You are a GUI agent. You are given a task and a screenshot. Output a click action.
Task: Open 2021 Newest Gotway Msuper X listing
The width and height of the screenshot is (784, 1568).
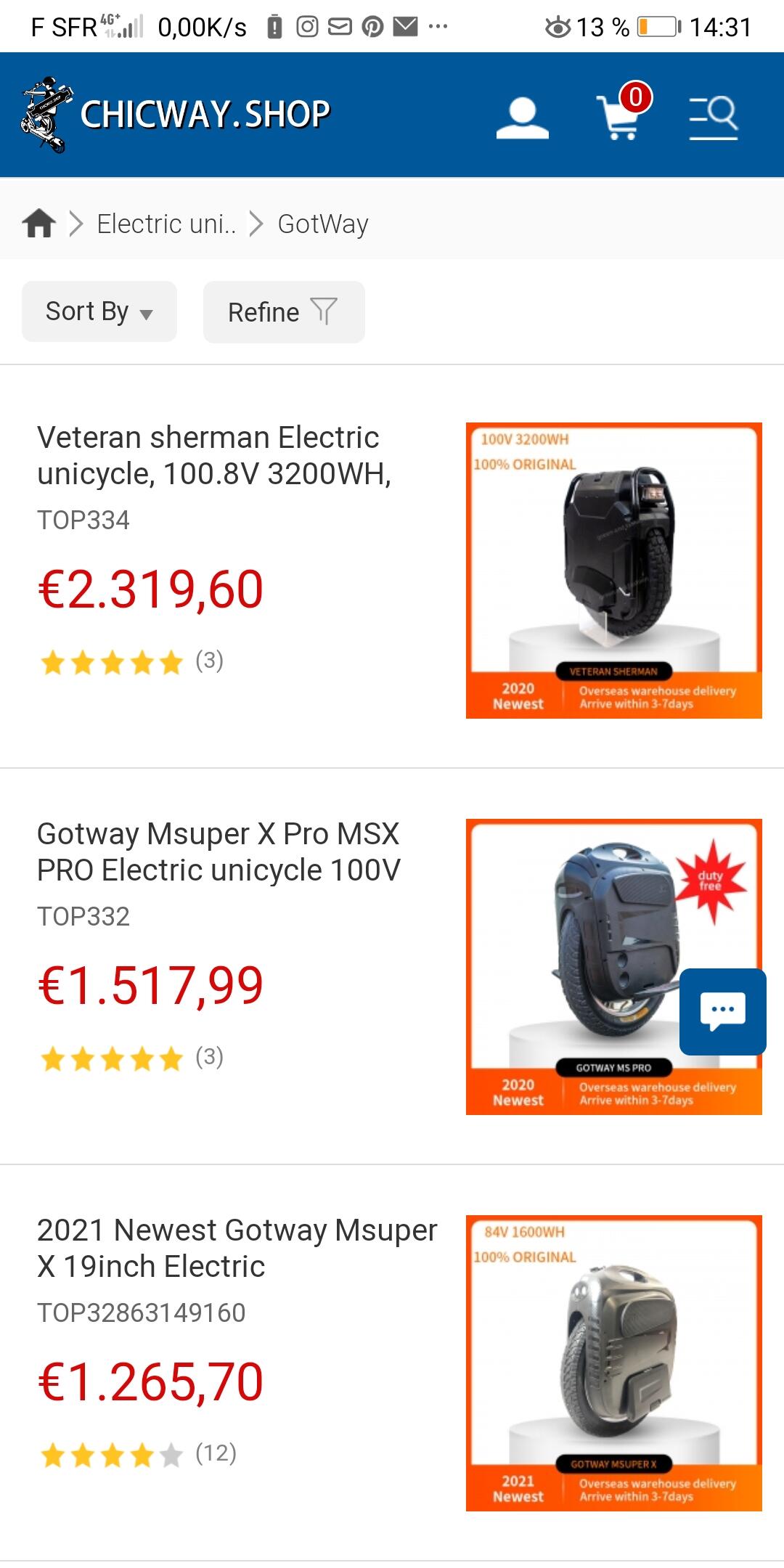237,1249
